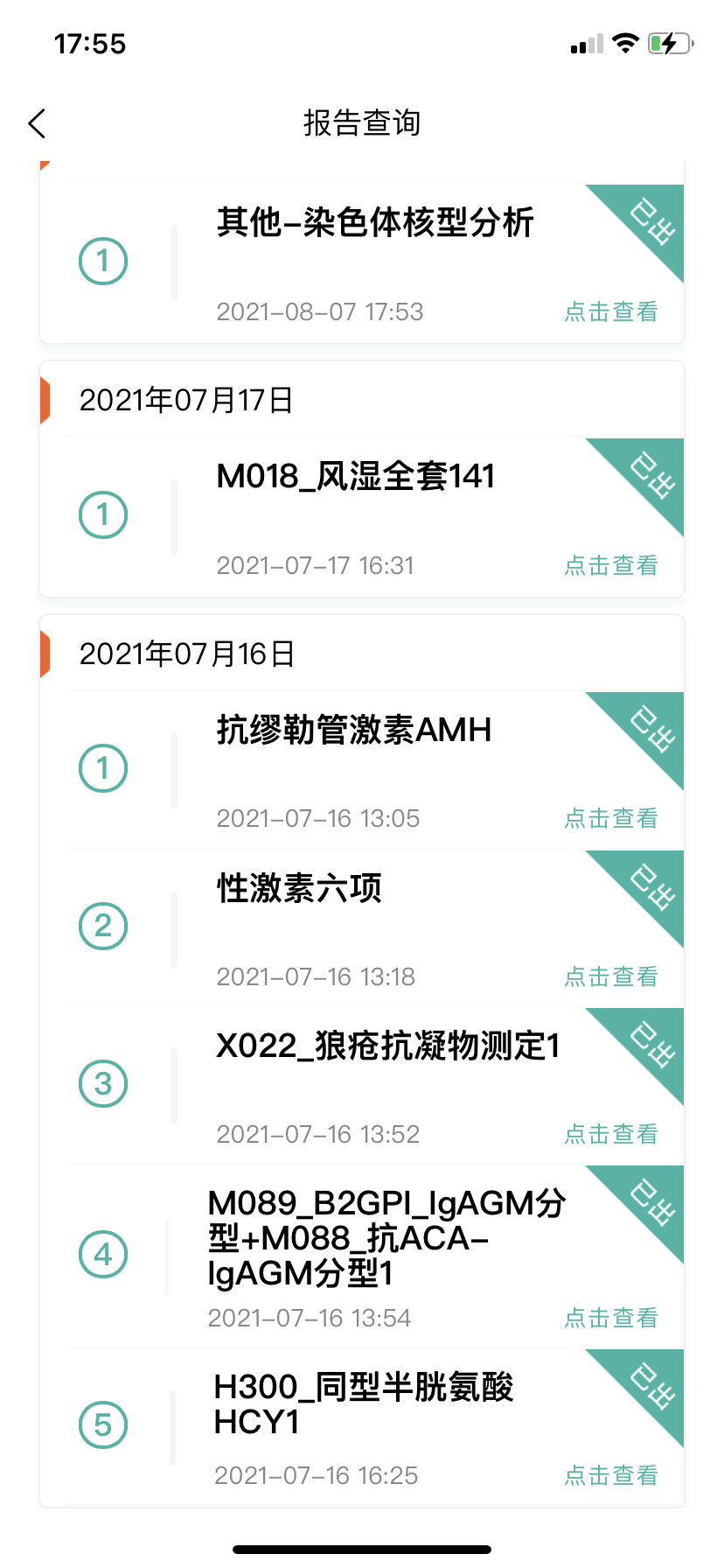Select circled number 5 on HCY1 report
This screenshot has width=724, height=1568.
point(103,1424)
